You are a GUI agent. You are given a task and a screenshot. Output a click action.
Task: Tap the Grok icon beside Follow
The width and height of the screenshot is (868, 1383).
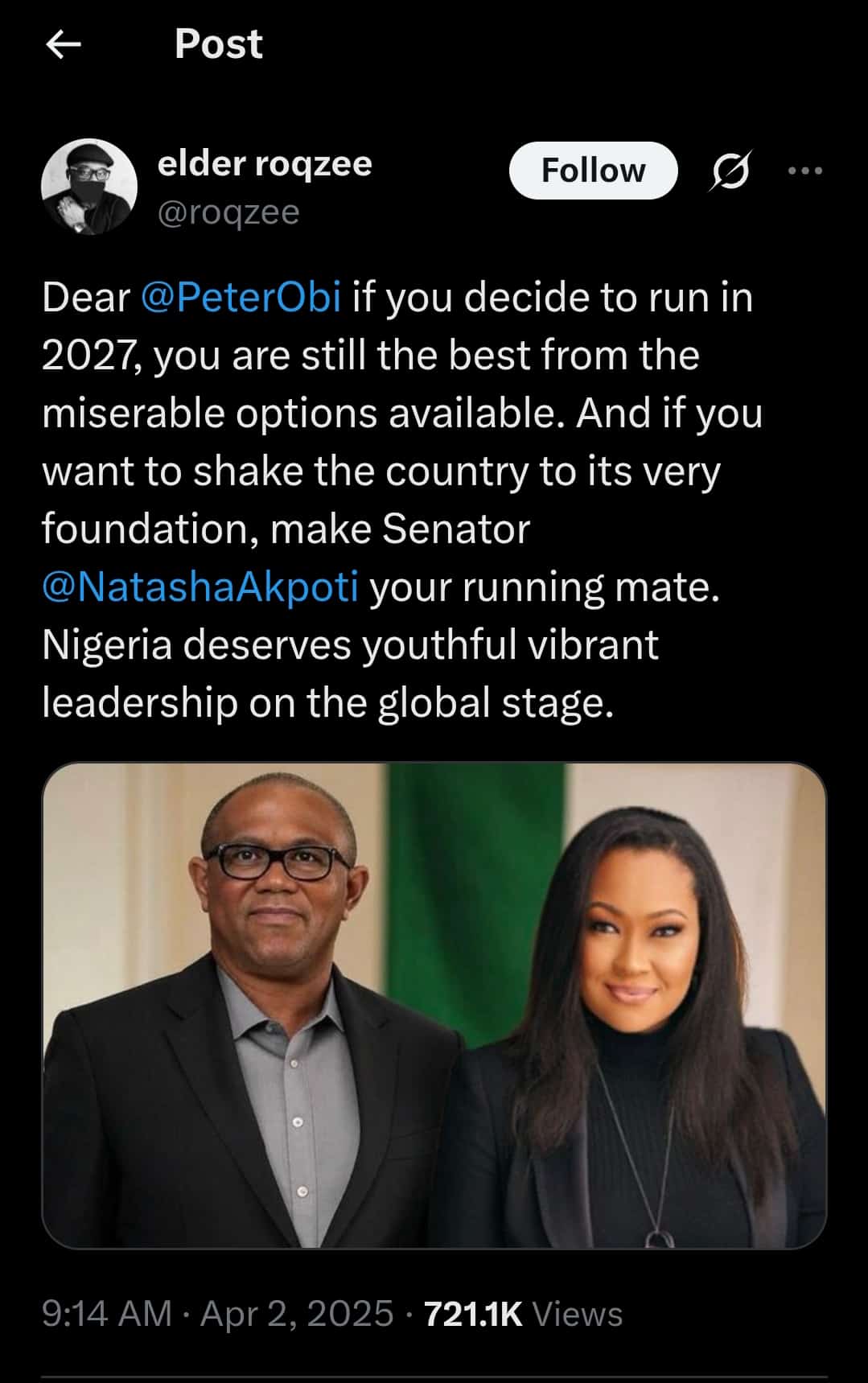730,171
